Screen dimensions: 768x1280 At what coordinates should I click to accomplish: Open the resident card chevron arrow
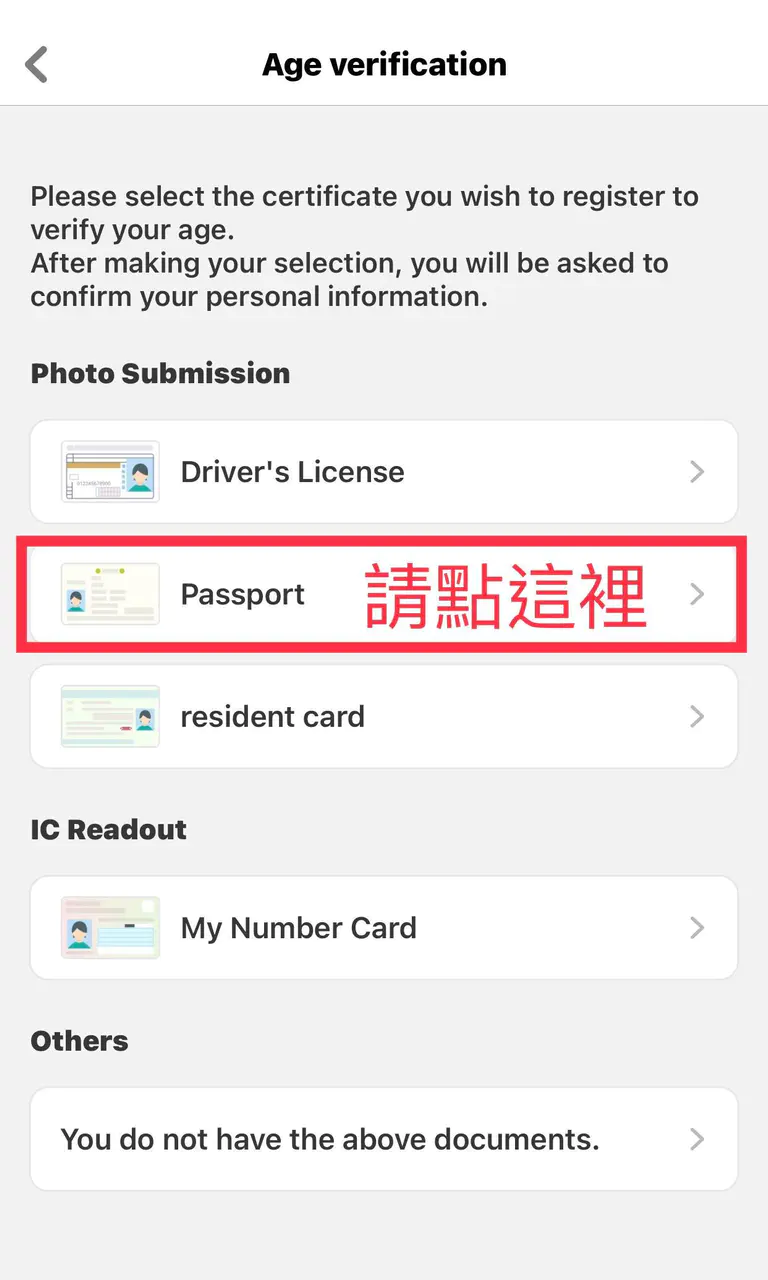697,716
